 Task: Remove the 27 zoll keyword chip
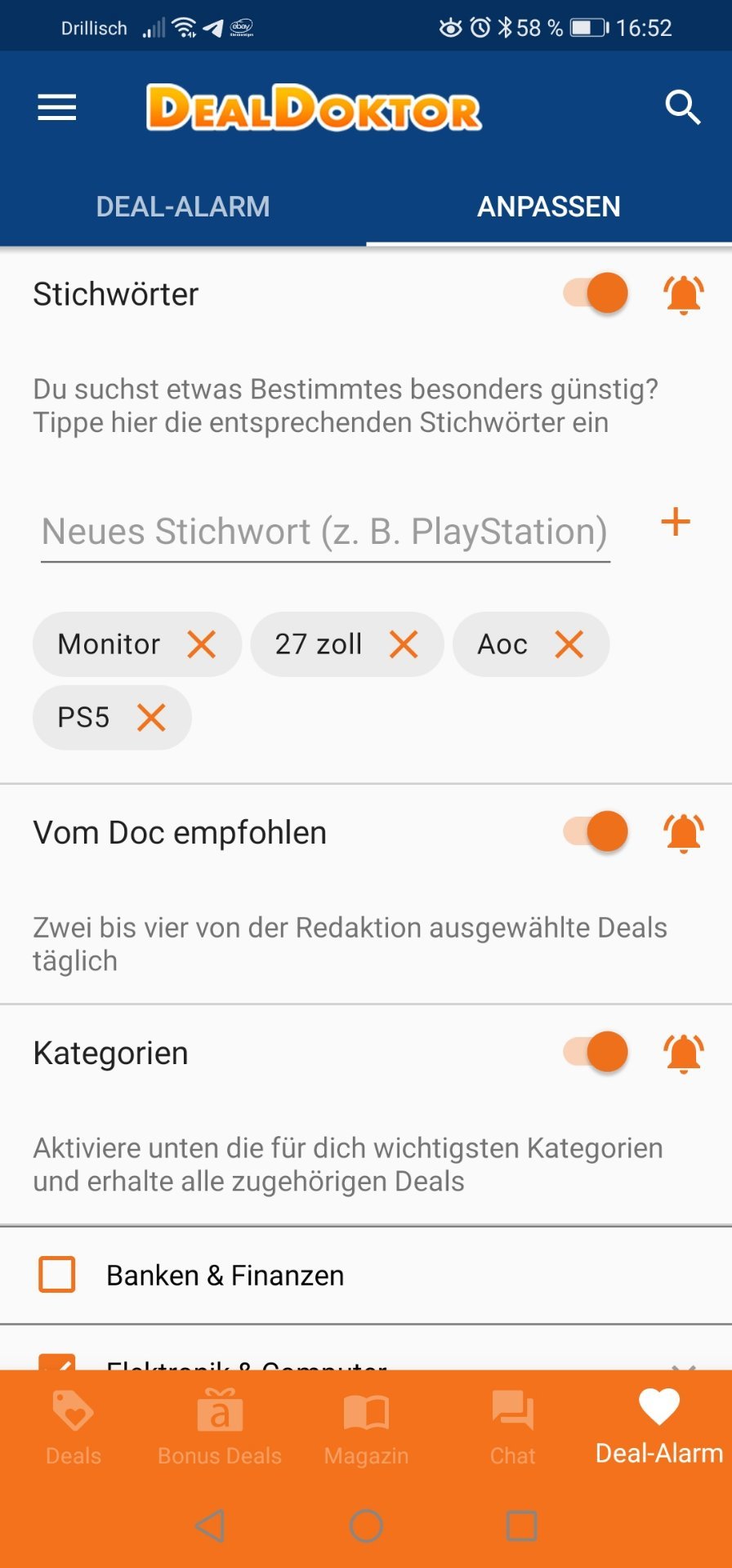[404, 644]
